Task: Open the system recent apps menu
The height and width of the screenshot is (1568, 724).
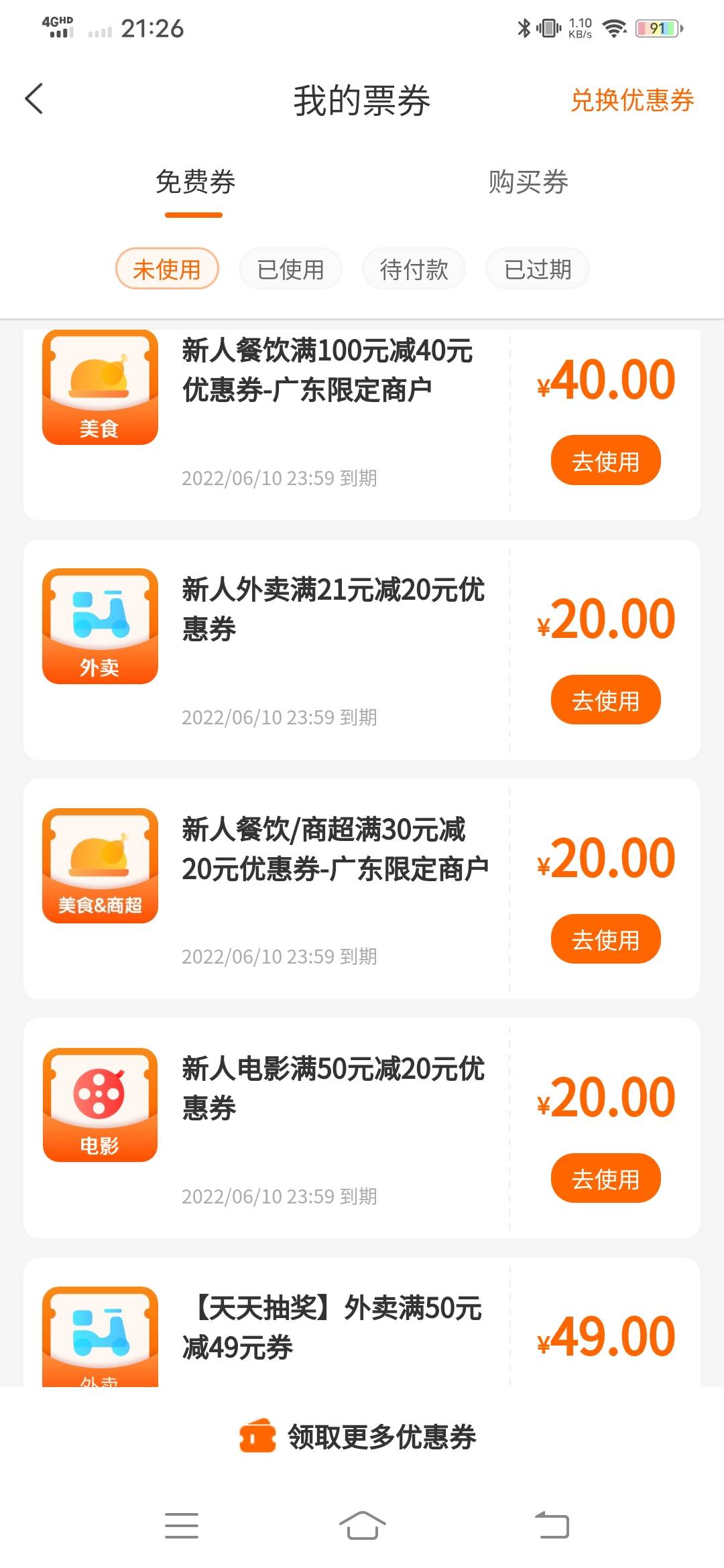Action: click(182, 1526)
